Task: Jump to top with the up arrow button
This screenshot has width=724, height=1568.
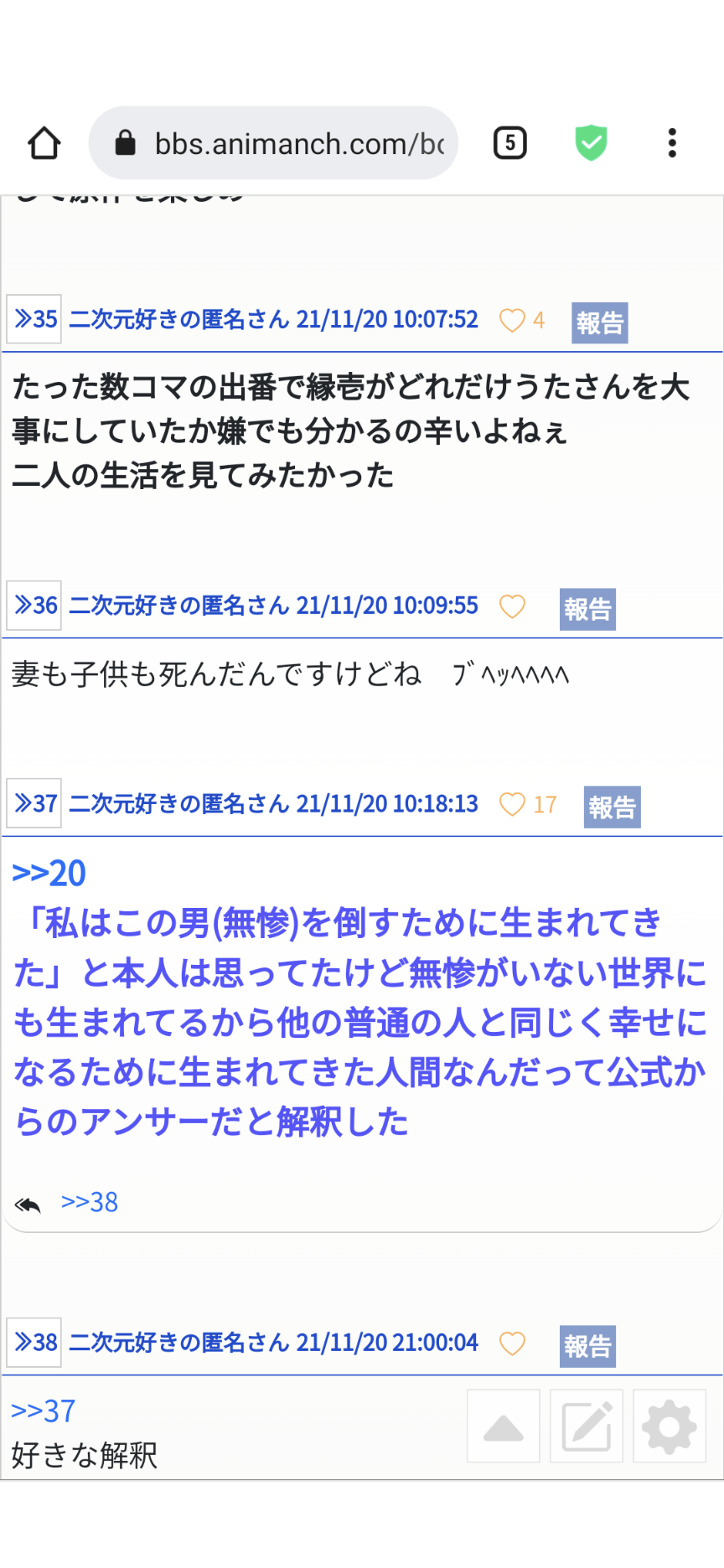Action: 504,1426
